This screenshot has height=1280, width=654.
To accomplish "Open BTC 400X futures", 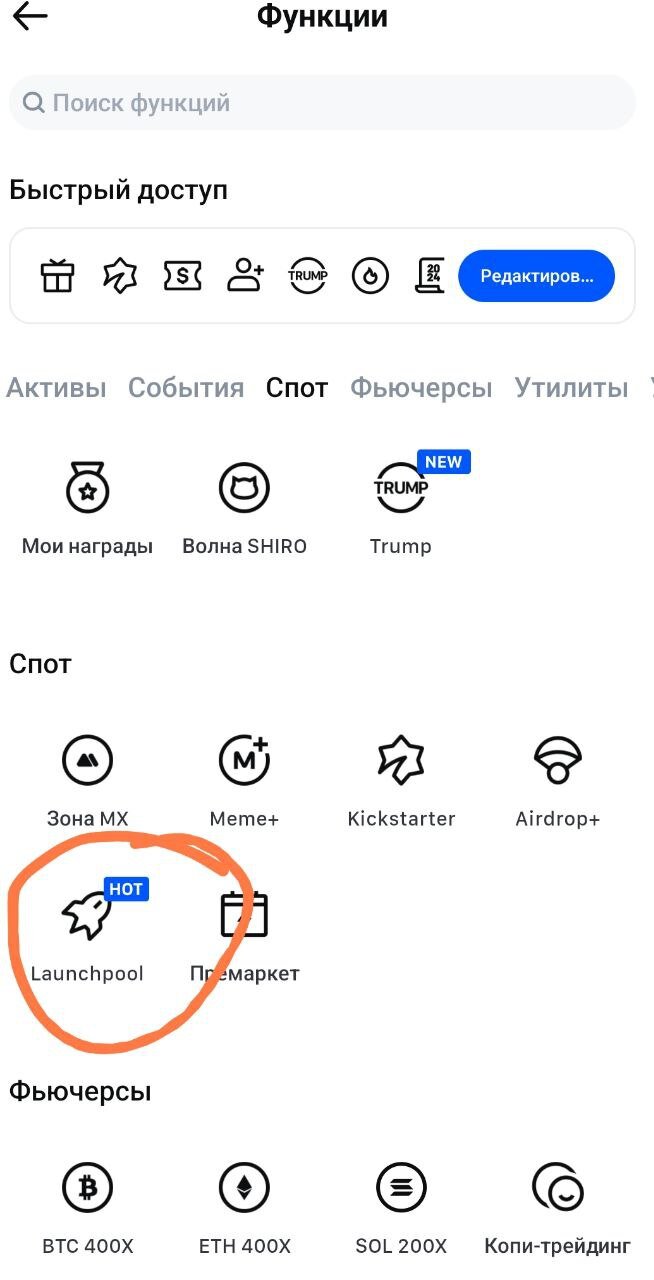I will point(87,1206).
